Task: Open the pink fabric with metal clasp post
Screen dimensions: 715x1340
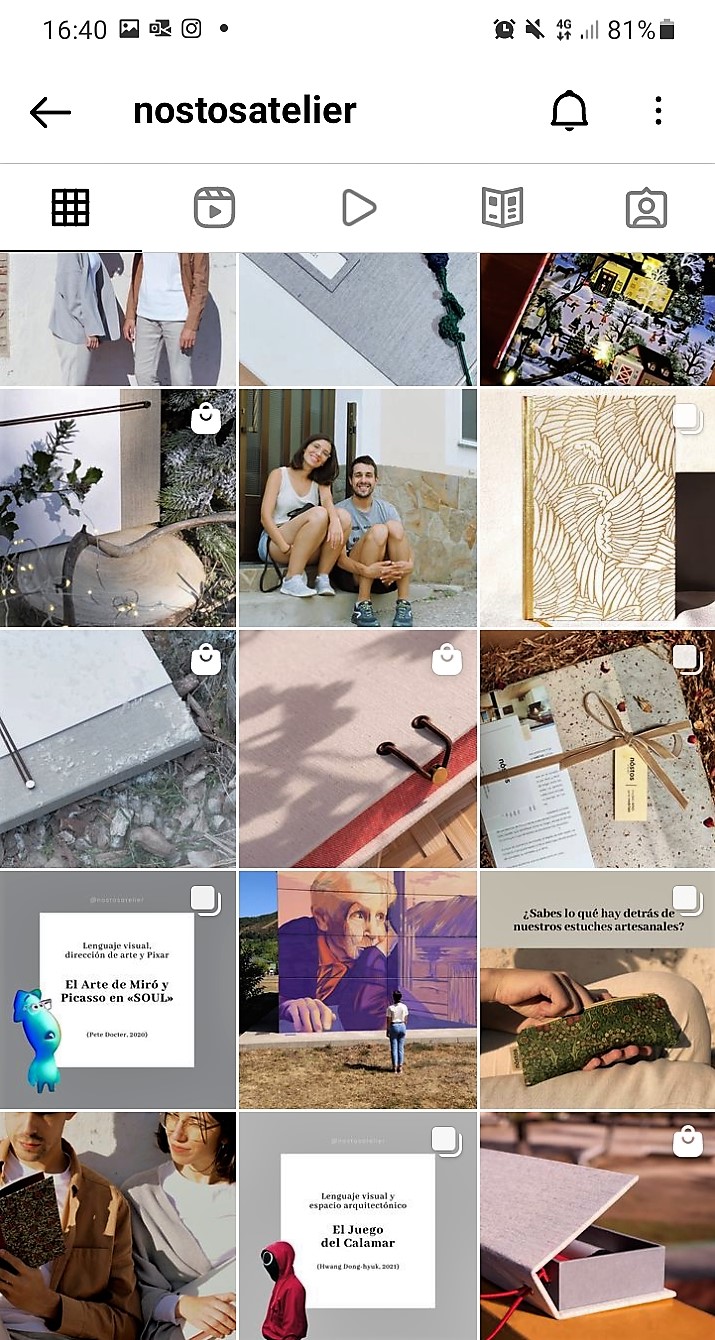Action: [358, 748]
